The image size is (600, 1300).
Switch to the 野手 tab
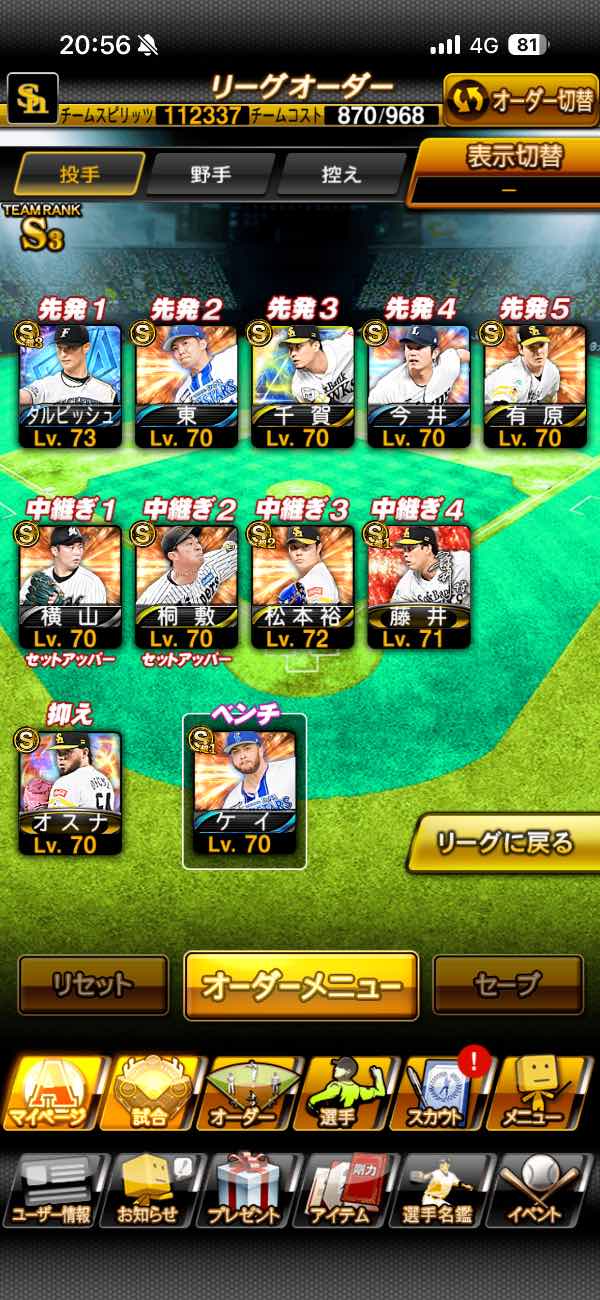pyautogui.click(x=210, y=174)
